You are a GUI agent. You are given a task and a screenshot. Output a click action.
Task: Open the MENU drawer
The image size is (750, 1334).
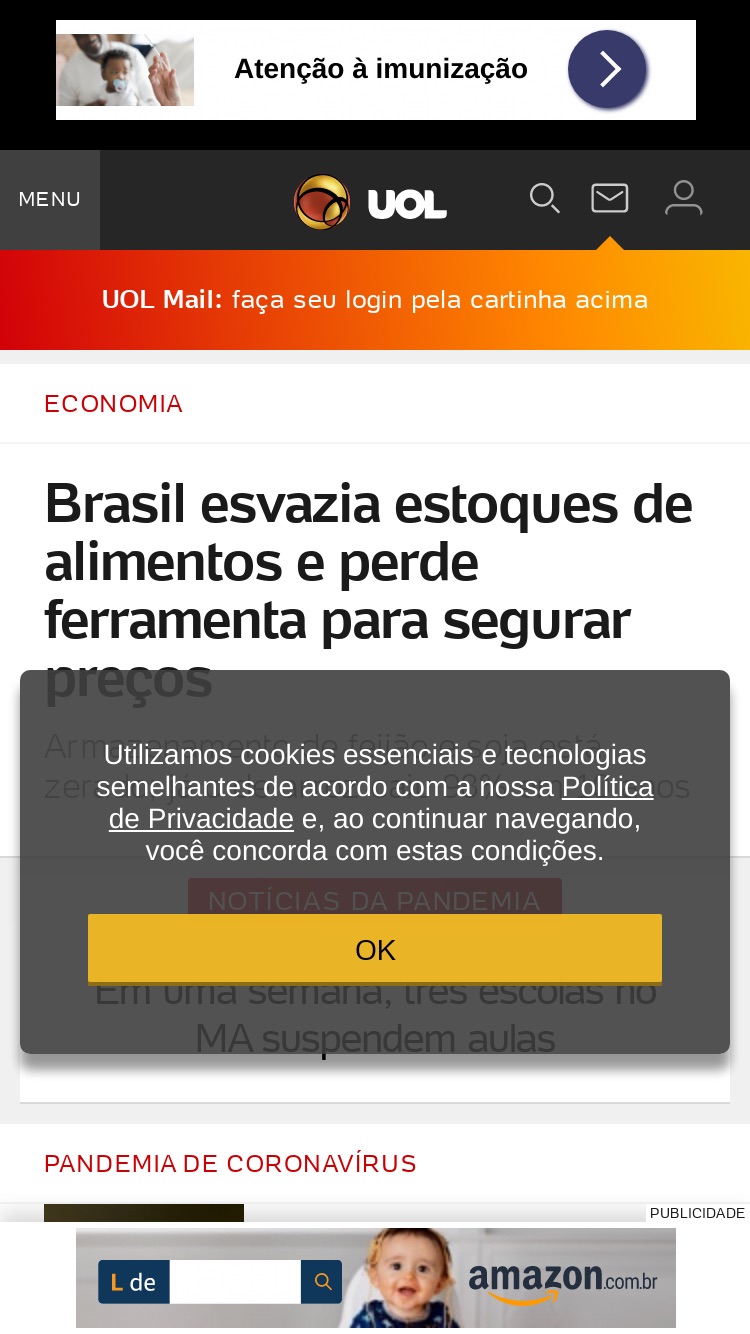(50, 200)
